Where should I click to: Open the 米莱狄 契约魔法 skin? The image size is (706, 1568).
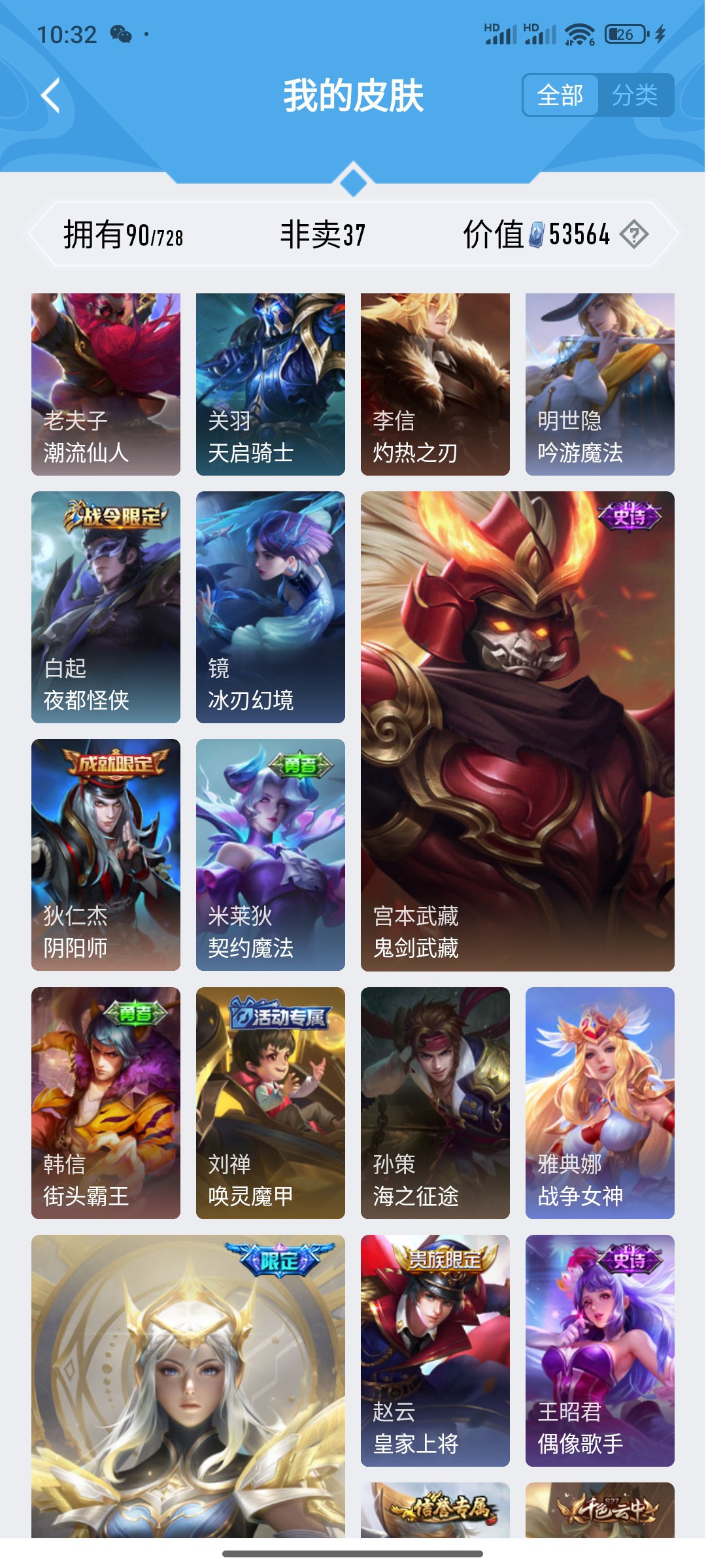271,855
